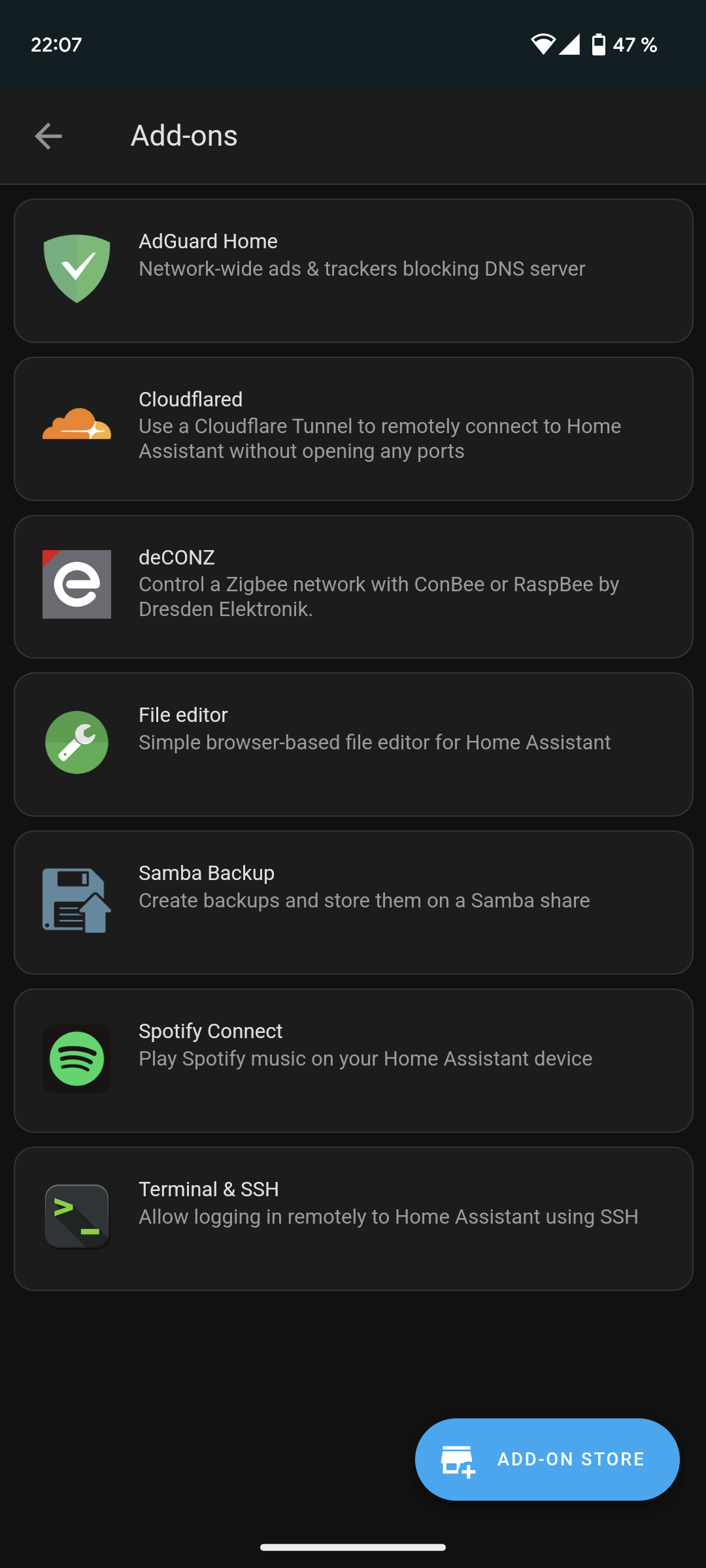
Task: View the Samba Backup add-on
Action: [x=353, y=902]
